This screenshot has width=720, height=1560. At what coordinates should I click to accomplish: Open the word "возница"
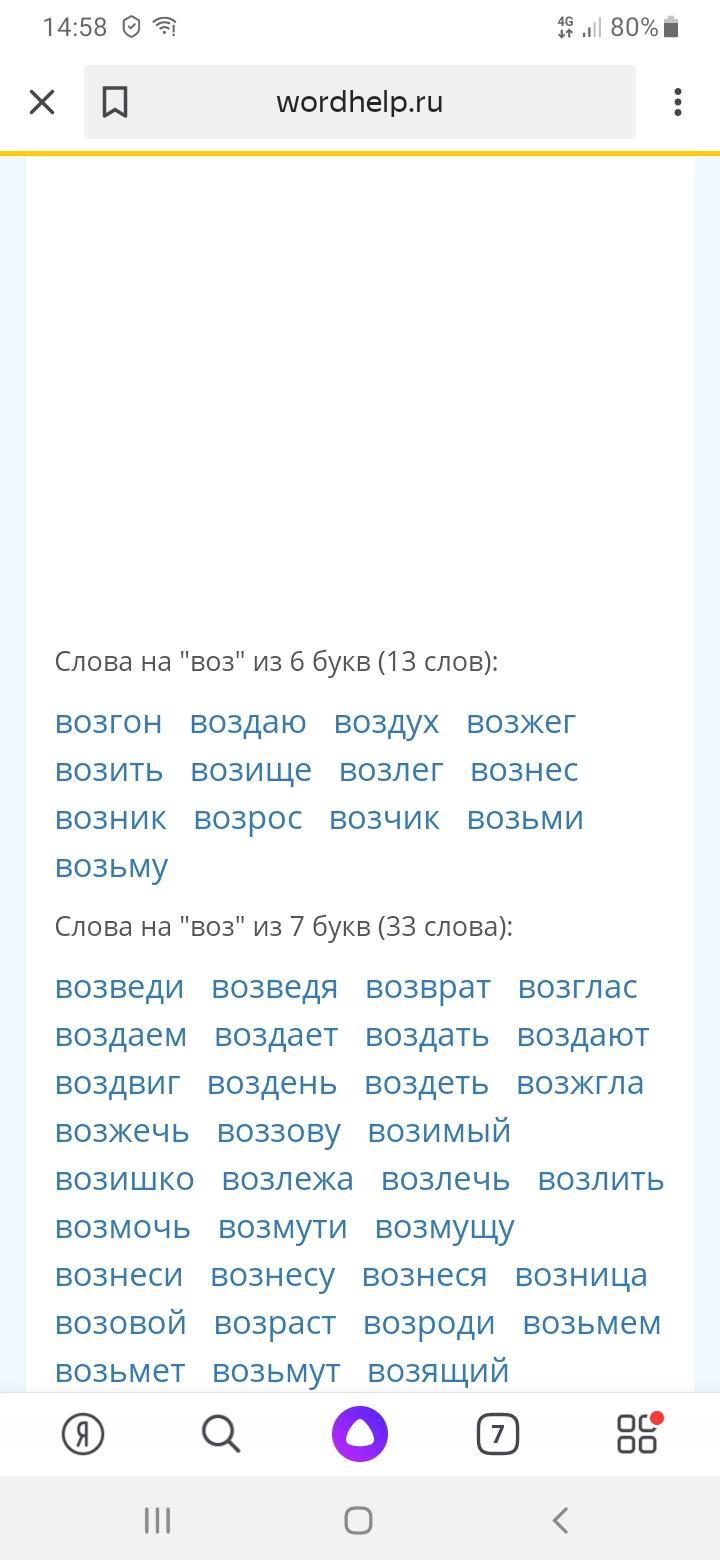[580, 1275]
